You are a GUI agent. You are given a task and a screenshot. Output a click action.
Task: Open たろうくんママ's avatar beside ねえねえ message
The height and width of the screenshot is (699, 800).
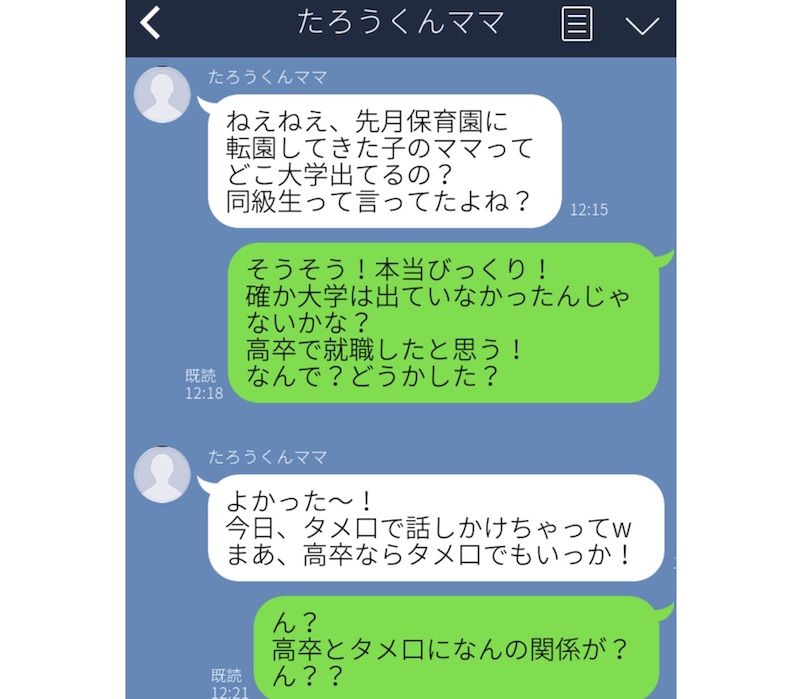[162, 95]
